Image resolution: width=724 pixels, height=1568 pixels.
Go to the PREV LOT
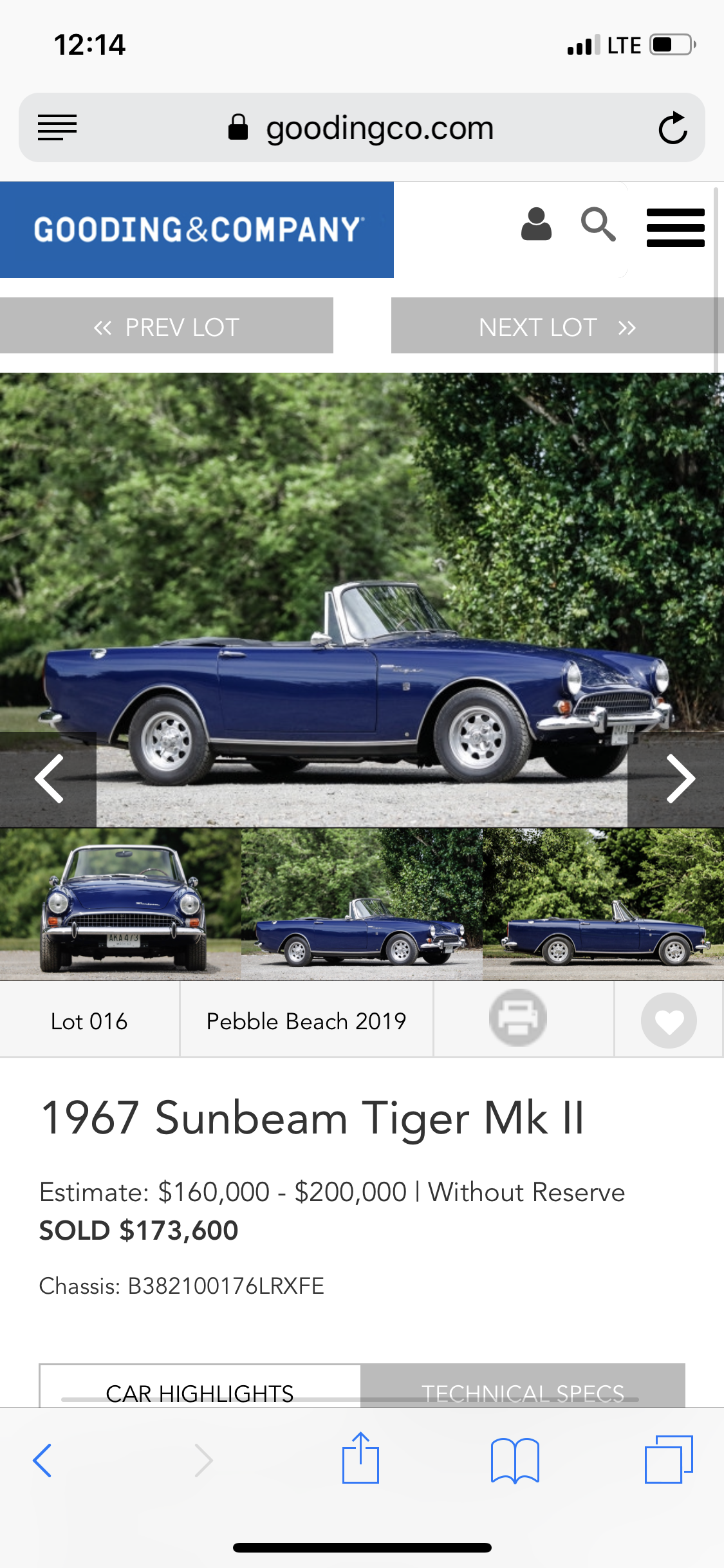click(x=167, y=326)
